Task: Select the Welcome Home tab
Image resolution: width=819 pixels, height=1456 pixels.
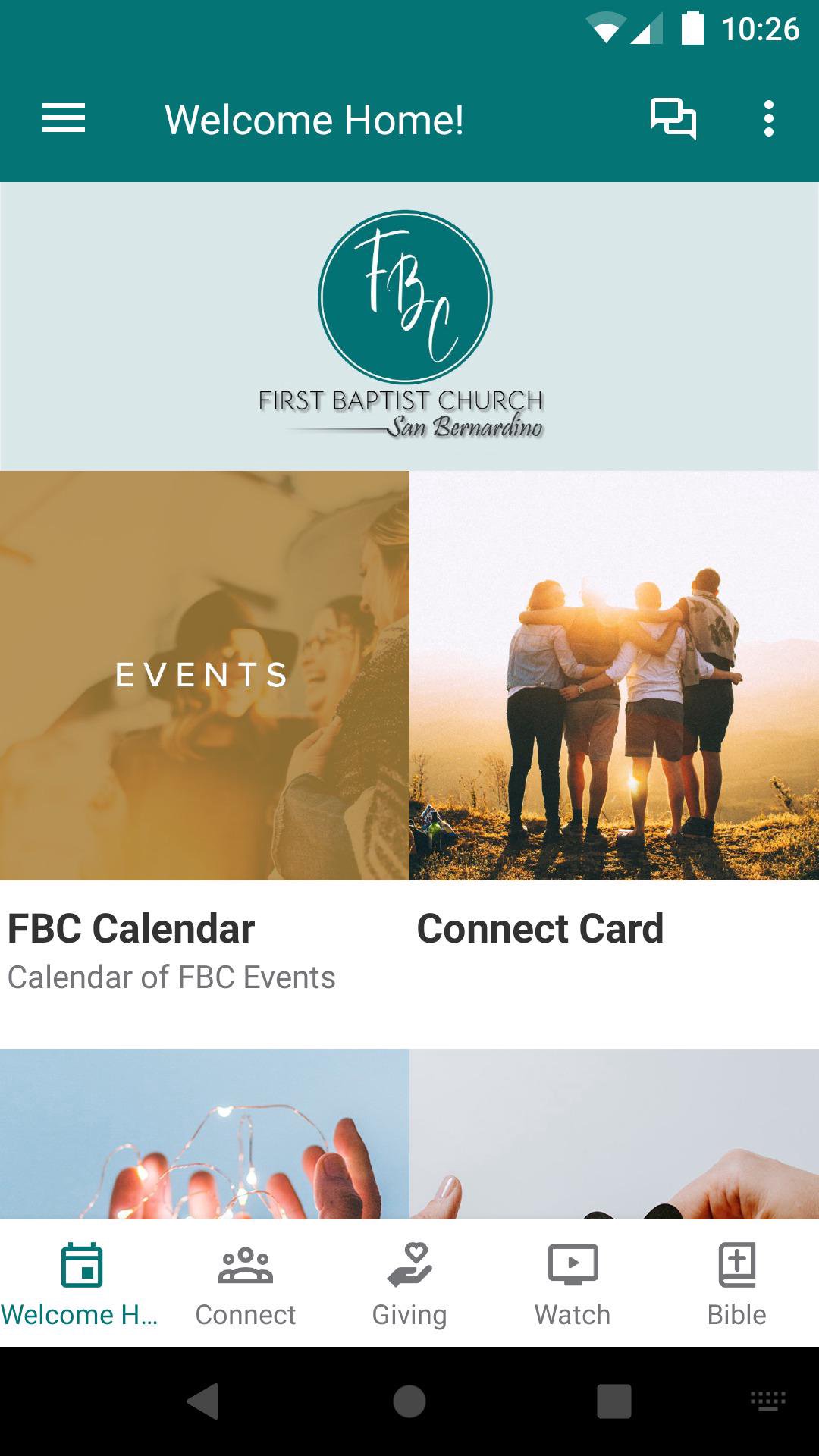Action: [x=81, y=1283]
